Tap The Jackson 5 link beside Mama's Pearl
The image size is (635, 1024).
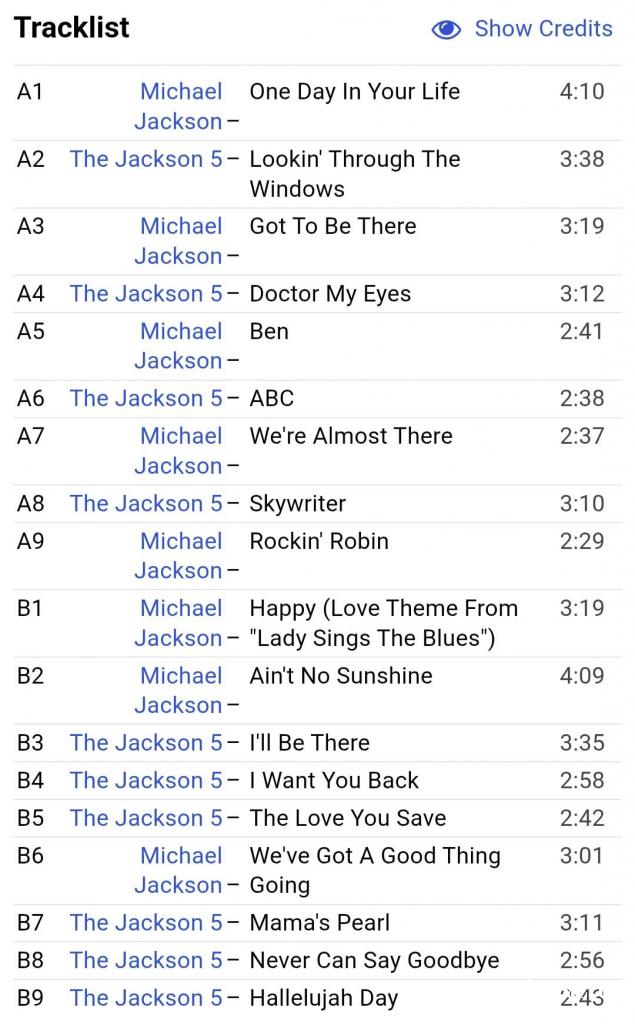[x=146, y=922]
